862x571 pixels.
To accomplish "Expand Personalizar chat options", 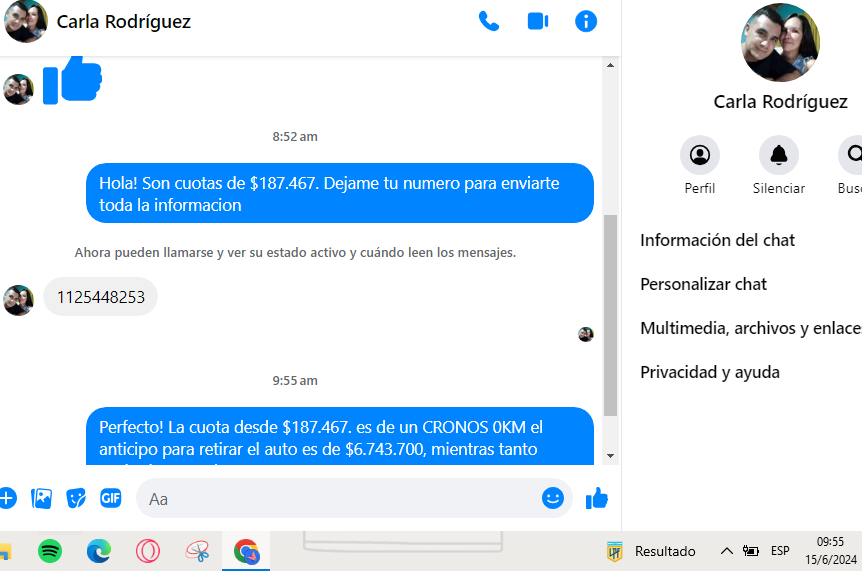I will 704,284.
